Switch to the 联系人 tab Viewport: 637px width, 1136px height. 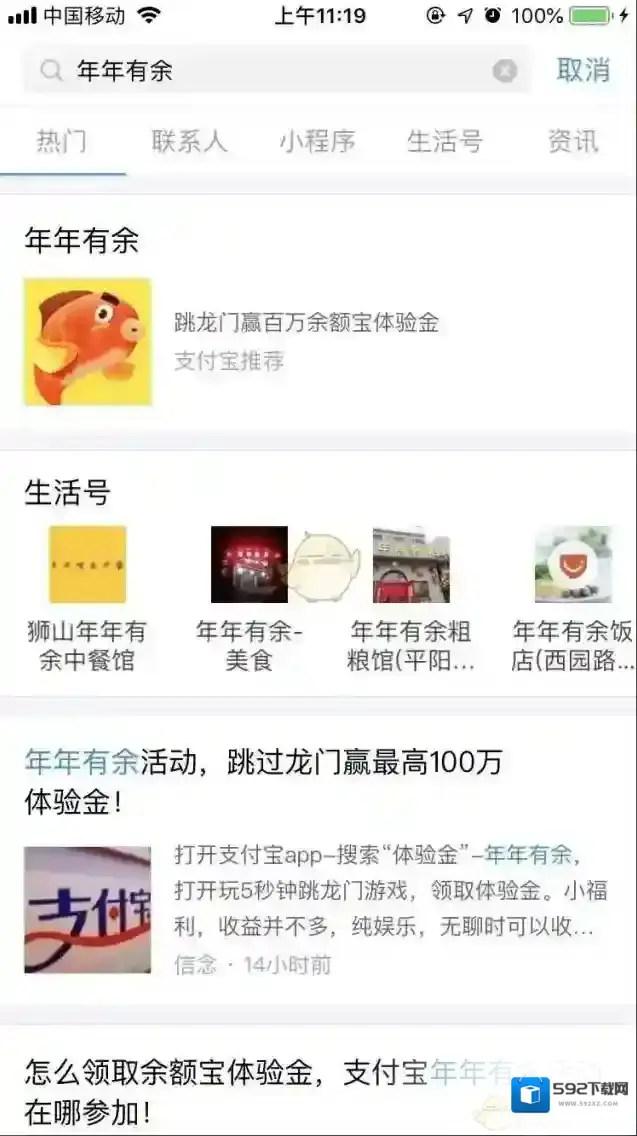(x=190, y=141)
